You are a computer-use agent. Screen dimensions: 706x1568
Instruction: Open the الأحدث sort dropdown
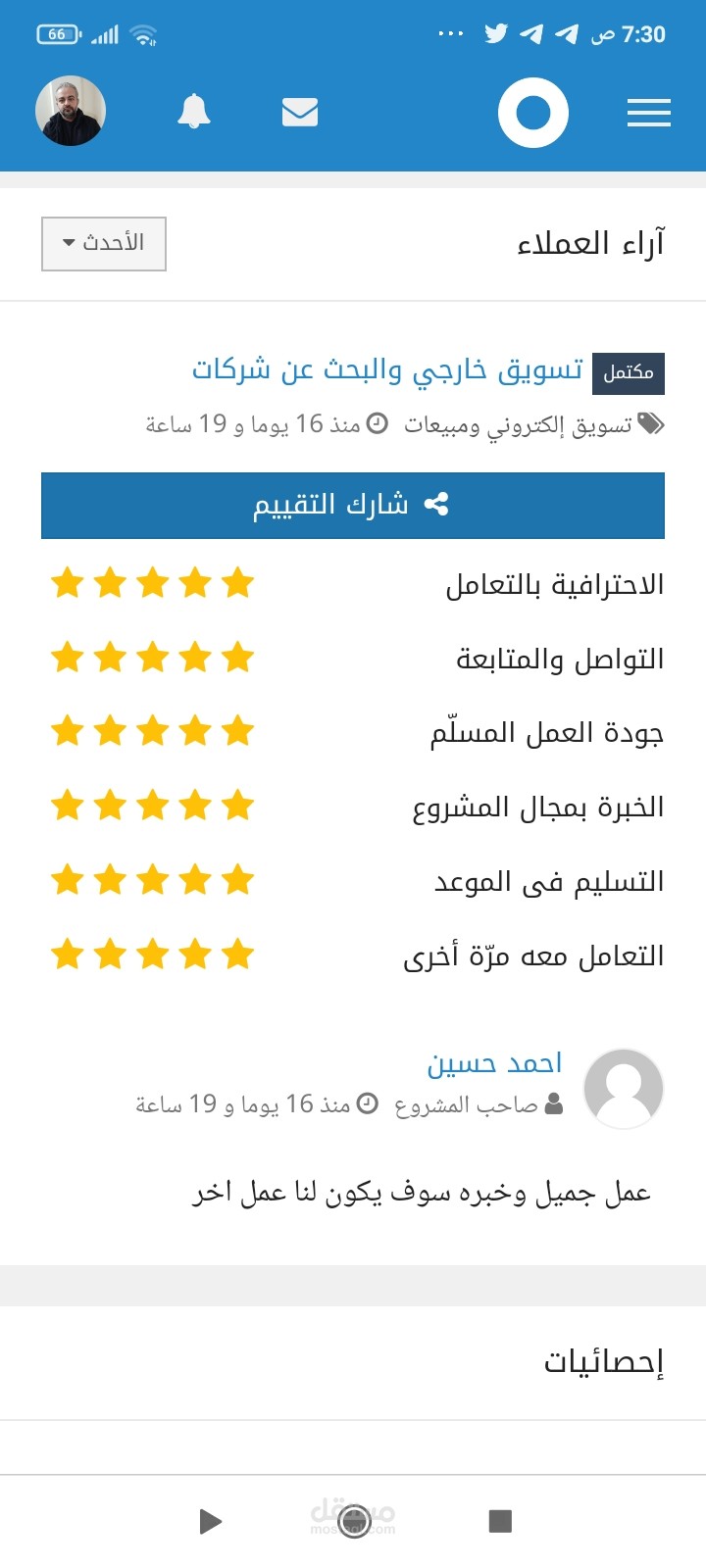point(102,243)
